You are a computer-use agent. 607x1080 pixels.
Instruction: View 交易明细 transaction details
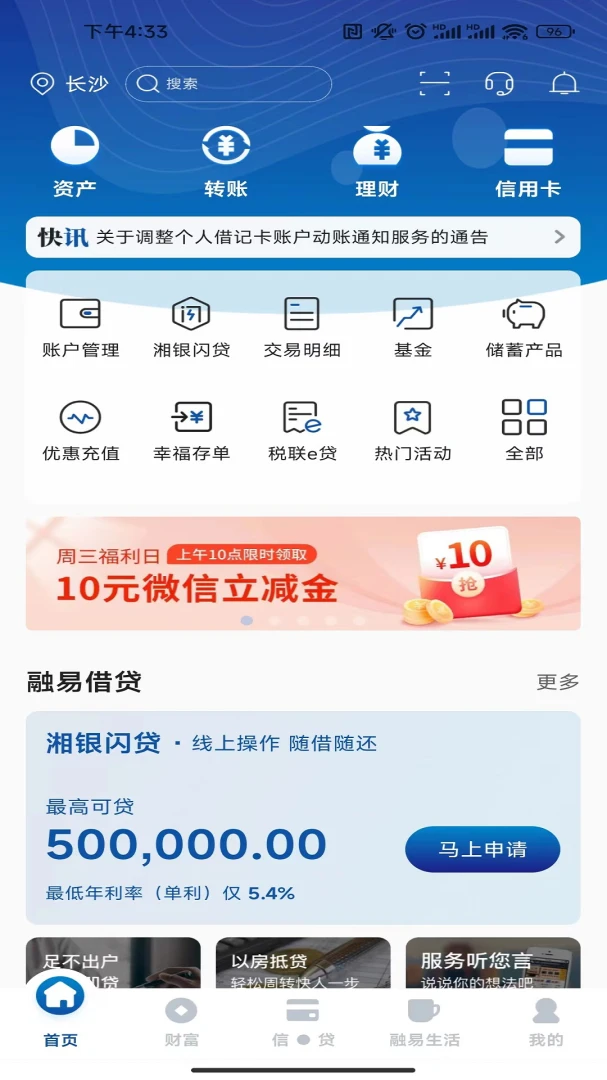(x=302, y=328)
